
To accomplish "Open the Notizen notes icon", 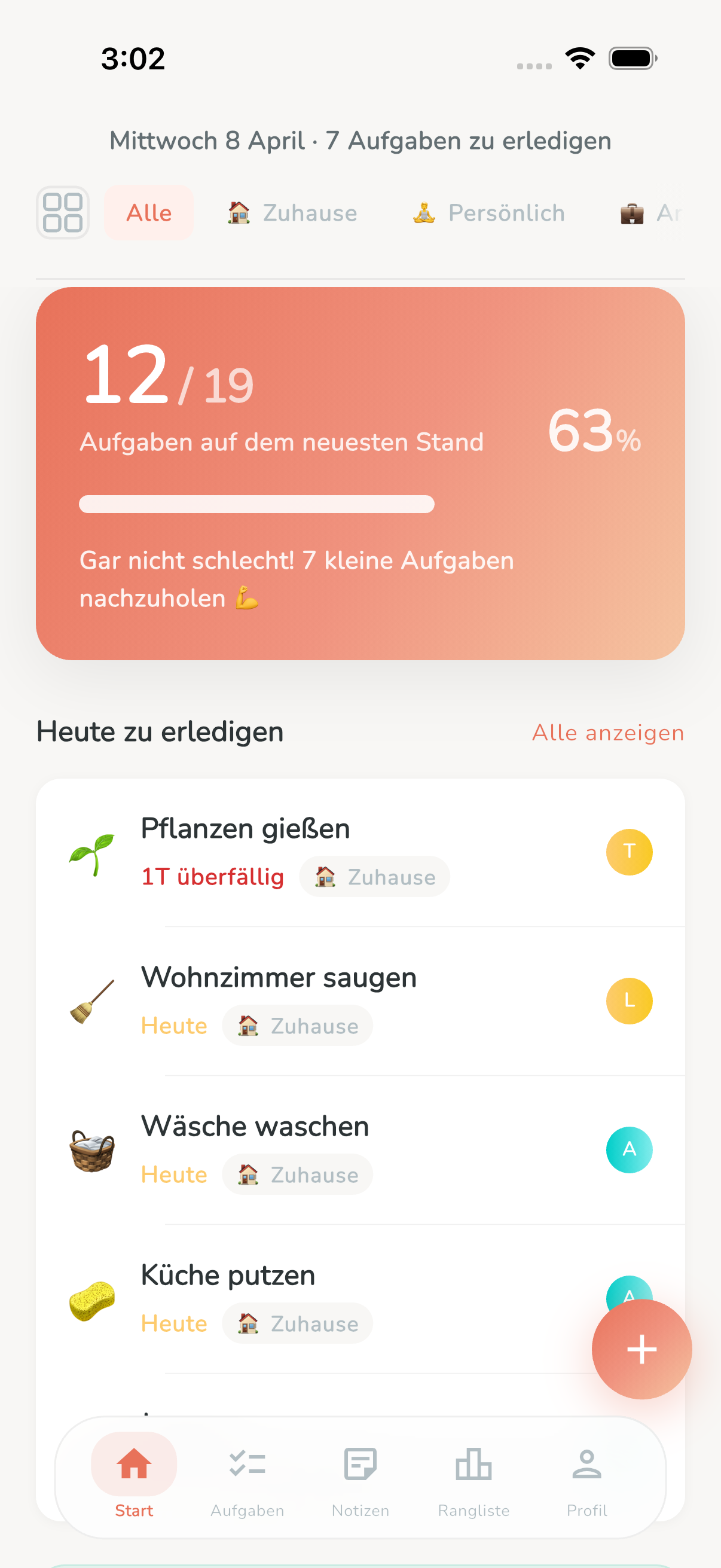I will coord(360,1463).
